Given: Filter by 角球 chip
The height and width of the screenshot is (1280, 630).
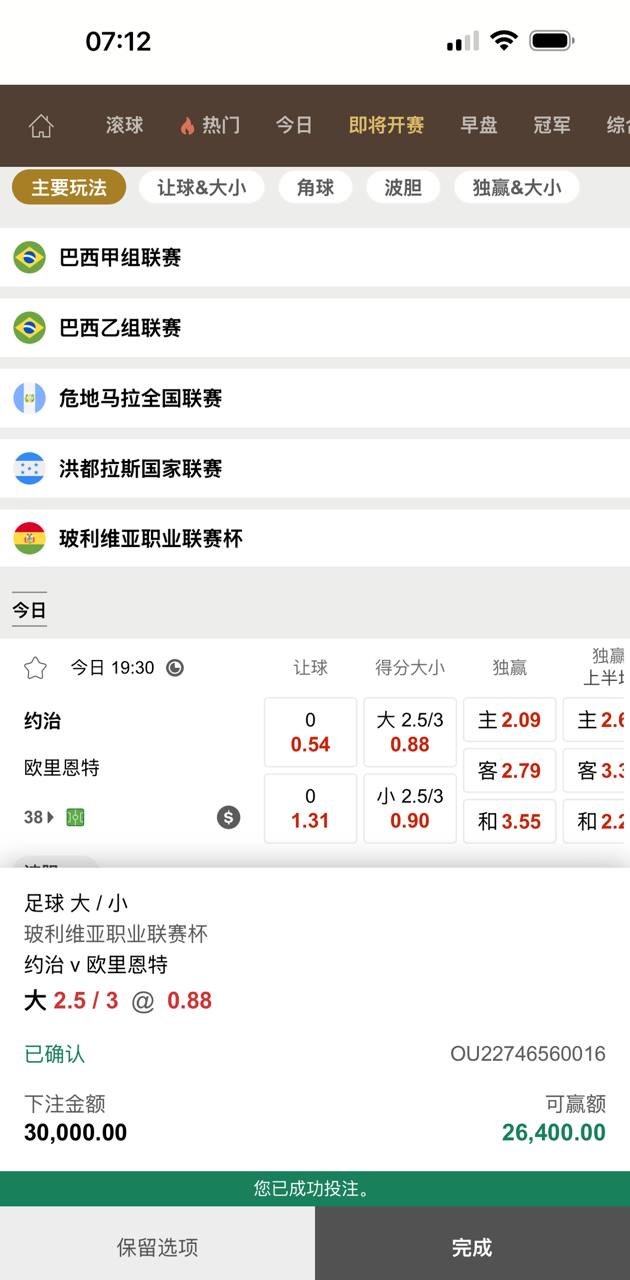Looking at the screenshot, I should (315, 187).
